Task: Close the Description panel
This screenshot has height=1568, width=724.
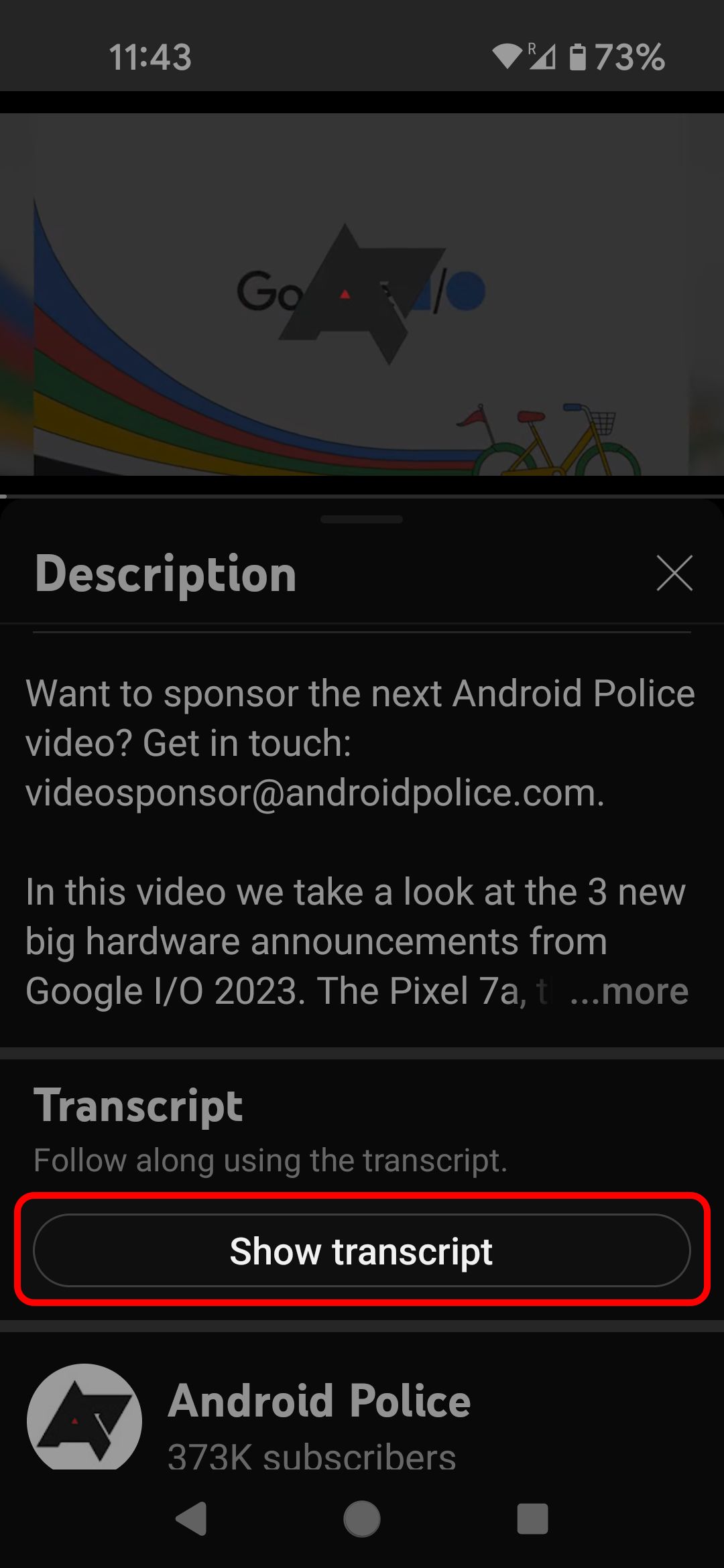Action: click(674, 574)
